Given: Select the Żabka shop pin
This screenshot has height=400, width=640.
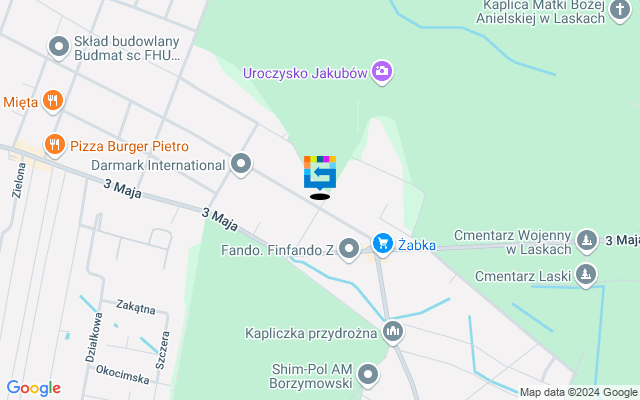Looking at the screenshot, I should click(382, 243).
